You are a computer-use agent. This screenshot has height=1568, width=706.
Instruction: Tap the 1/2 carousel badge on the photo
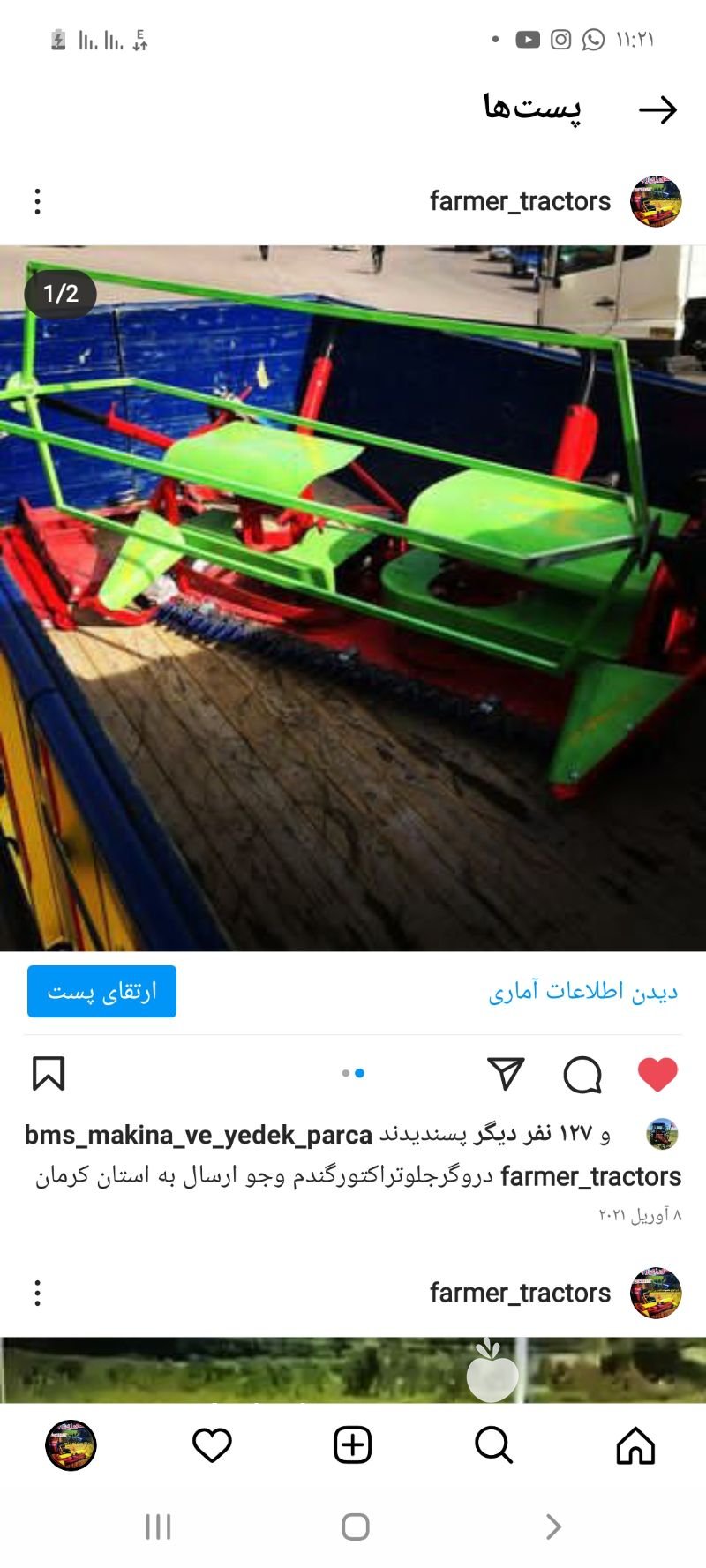[59, 295]
